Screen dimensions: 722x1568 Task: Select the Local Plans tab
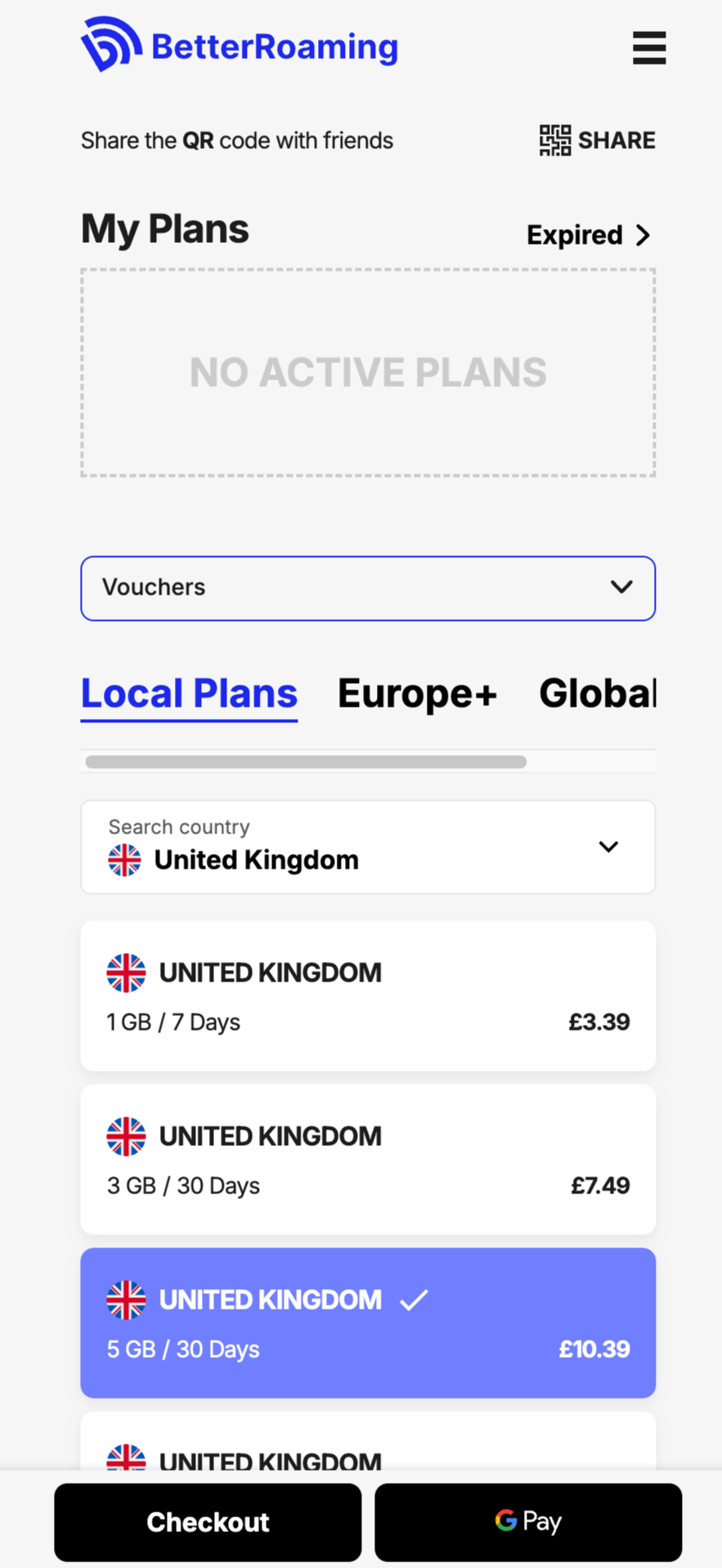coord(189,694)
